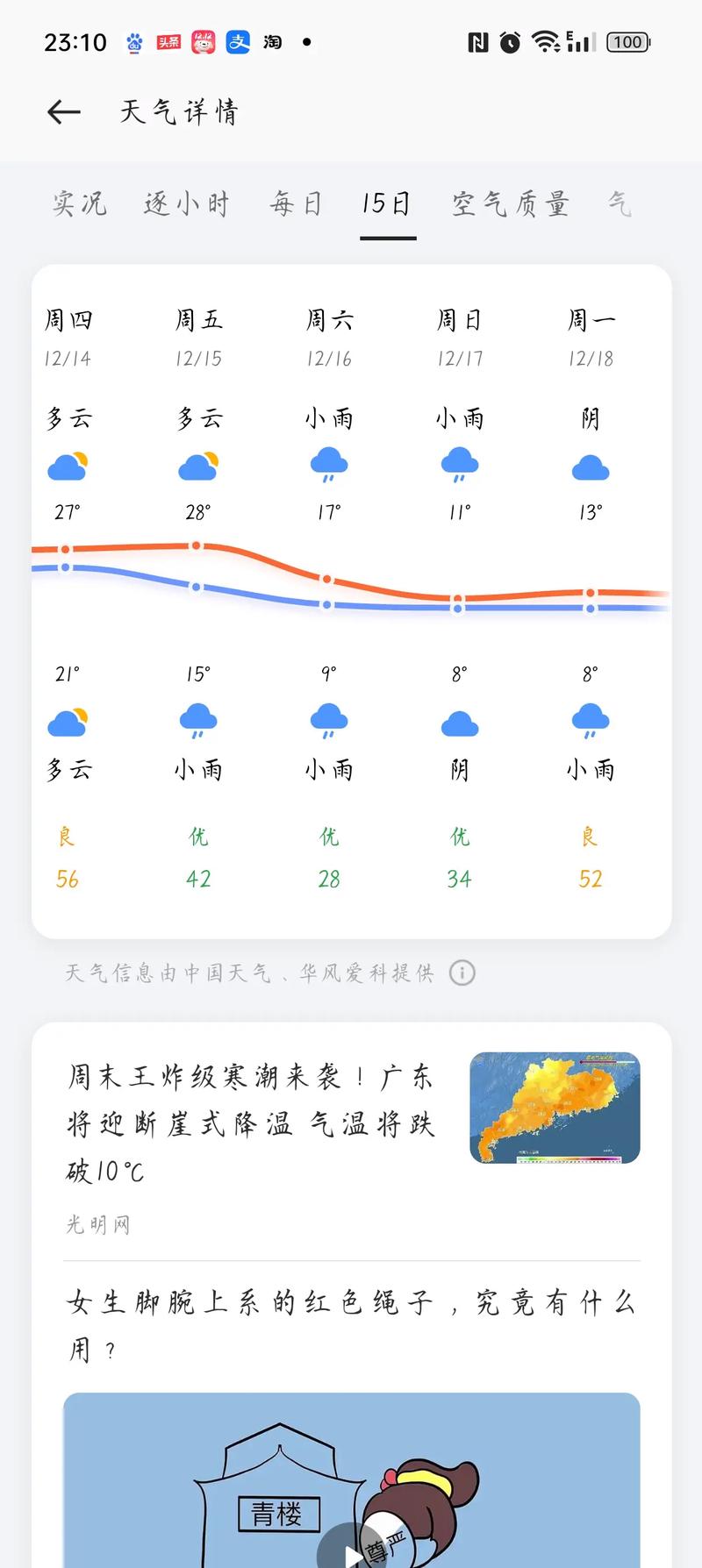Tap Sunday's AQI value 34 marked 优
The width and height of the screenshot is (702, 1568).
click(459, 878)
